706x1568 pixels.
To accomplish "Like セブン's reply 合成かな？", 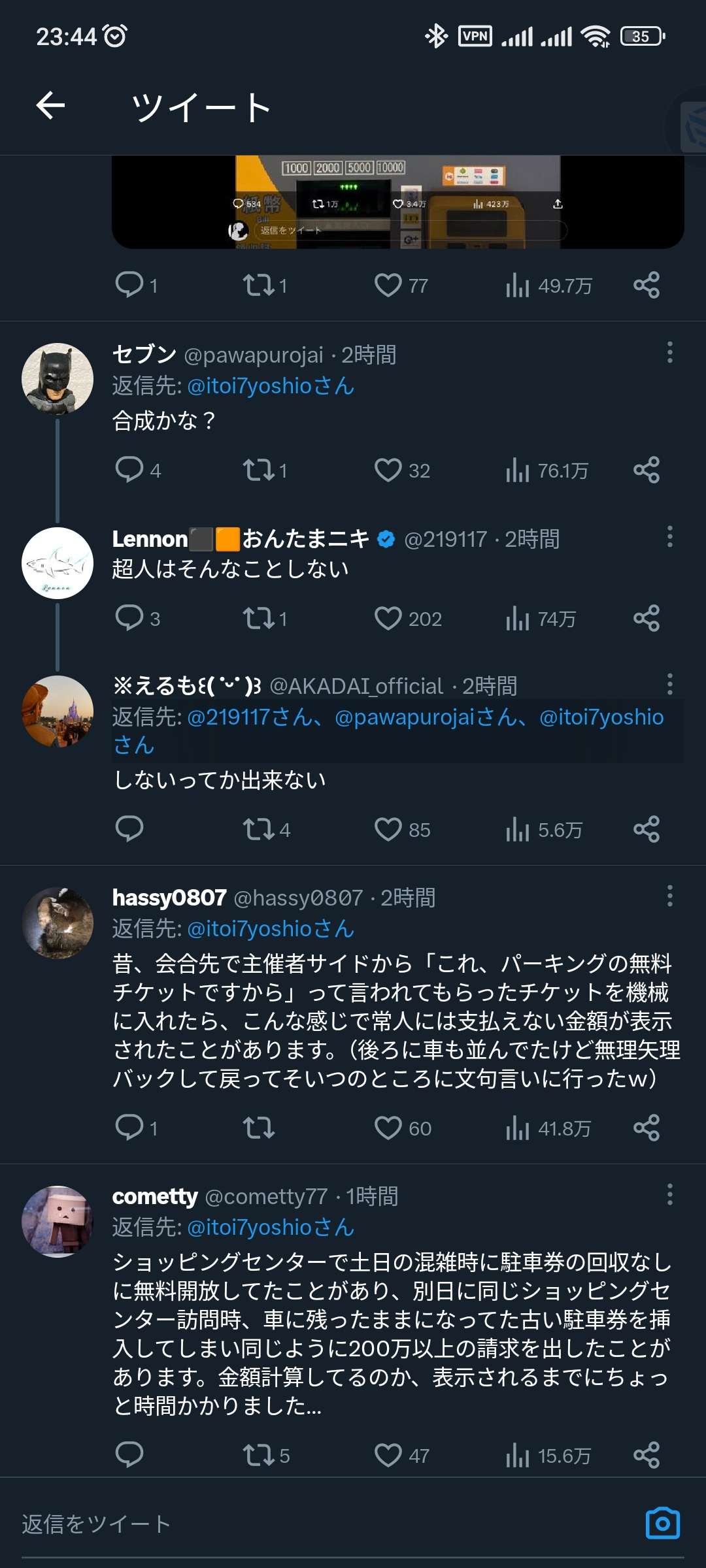I will (388, 470).
